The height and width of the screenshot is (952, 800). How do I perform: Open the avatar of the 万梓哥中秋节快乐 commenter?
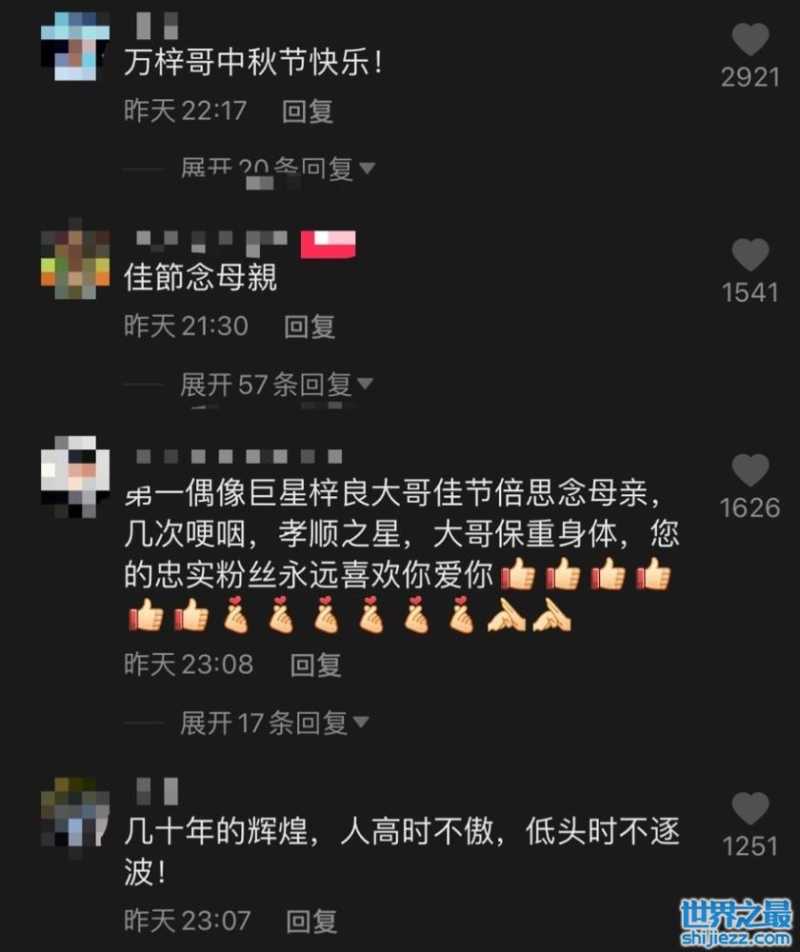75,47
